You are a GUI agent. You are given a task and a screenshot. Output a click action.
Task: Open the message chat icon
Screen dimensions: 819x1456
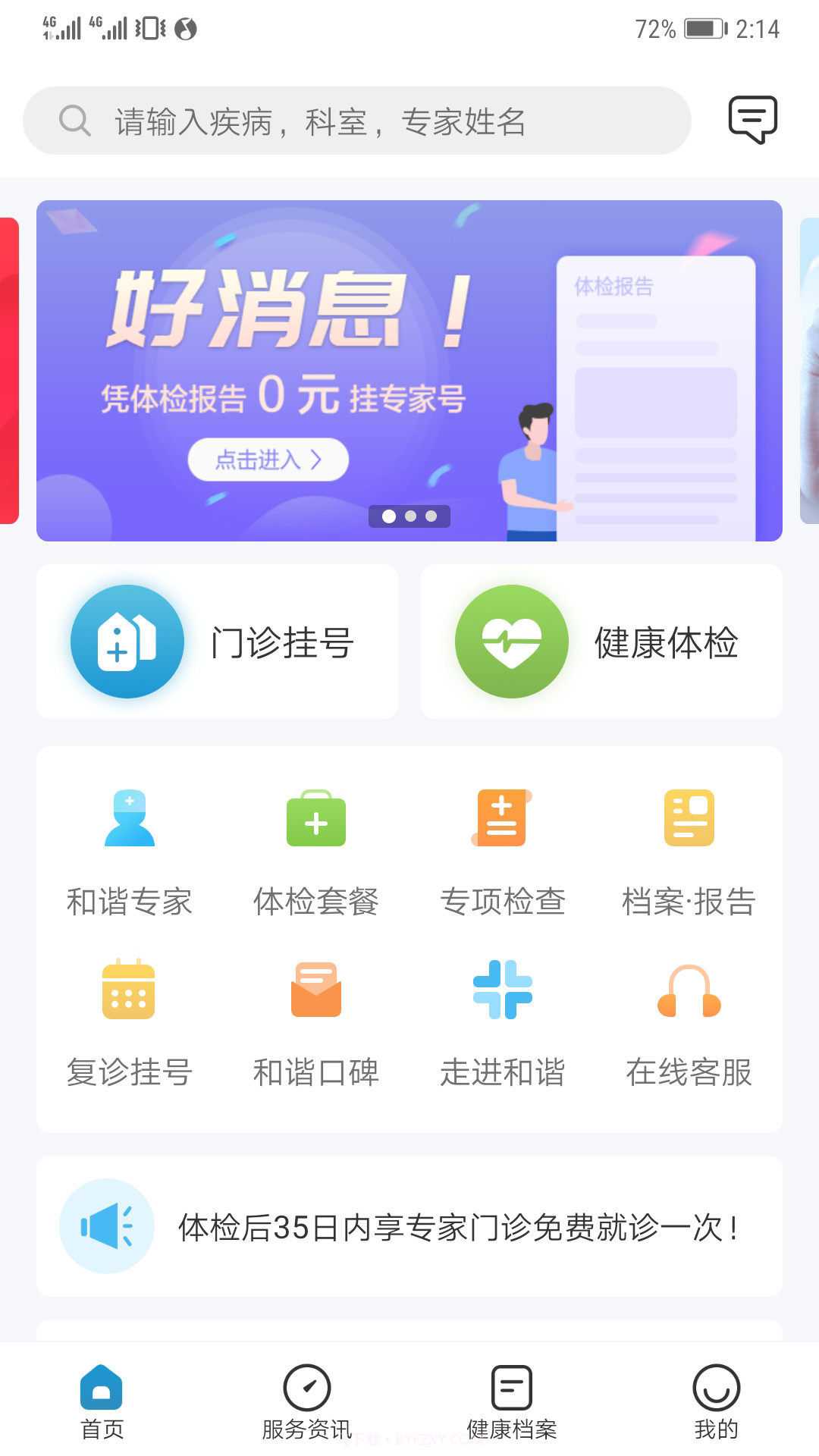tap(753, 119)
